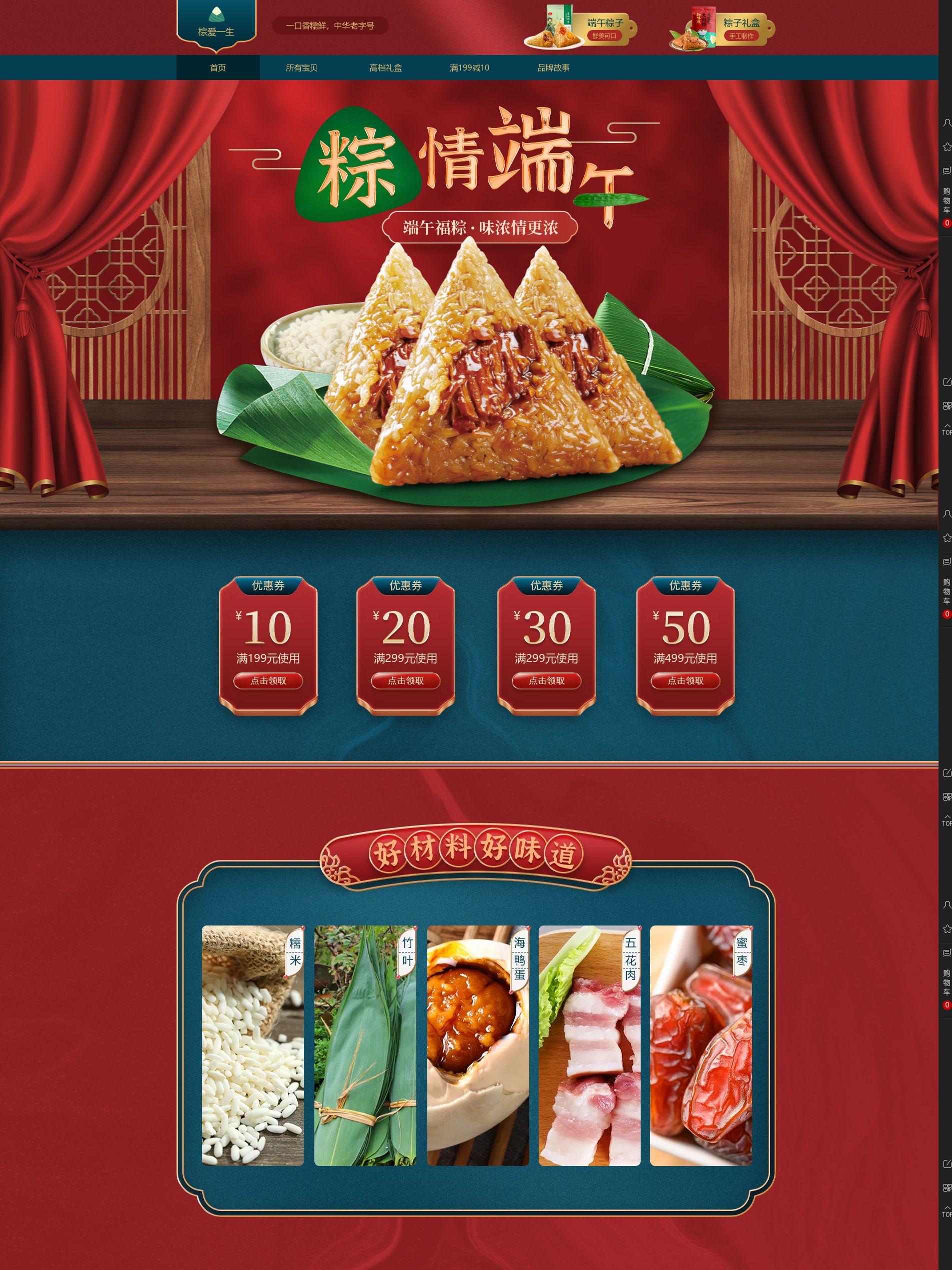Go to the 高档礼盒 section
Screen dimensions: 952x1270
click(x=385, y=67)
